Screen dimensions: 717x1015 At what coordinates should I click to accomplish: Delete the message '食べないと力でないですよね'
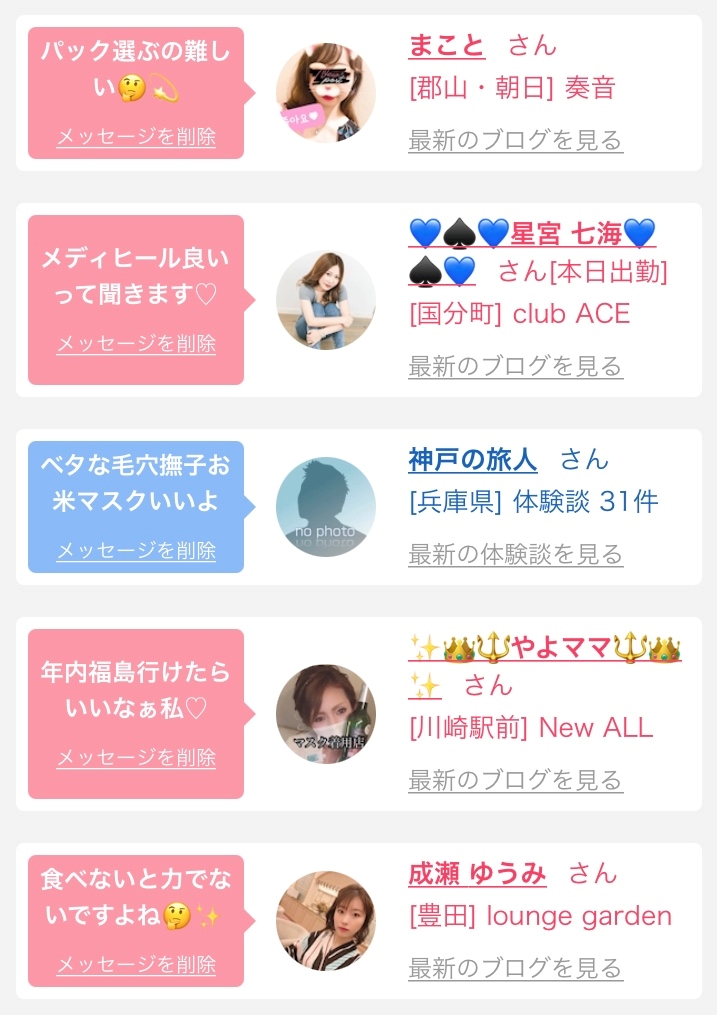[x=136, y=965]
